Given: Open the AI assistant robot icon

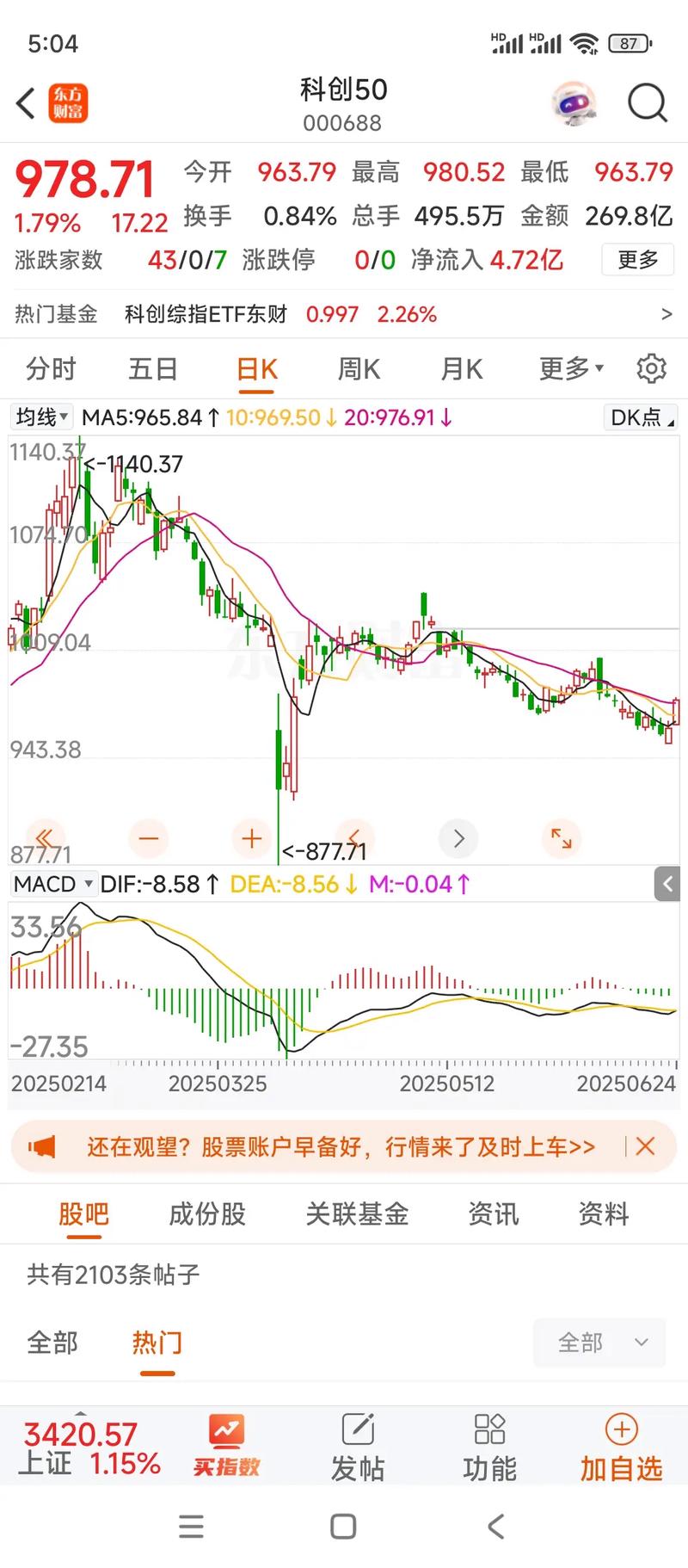Looking at the screenshot, I should (574, 102).
